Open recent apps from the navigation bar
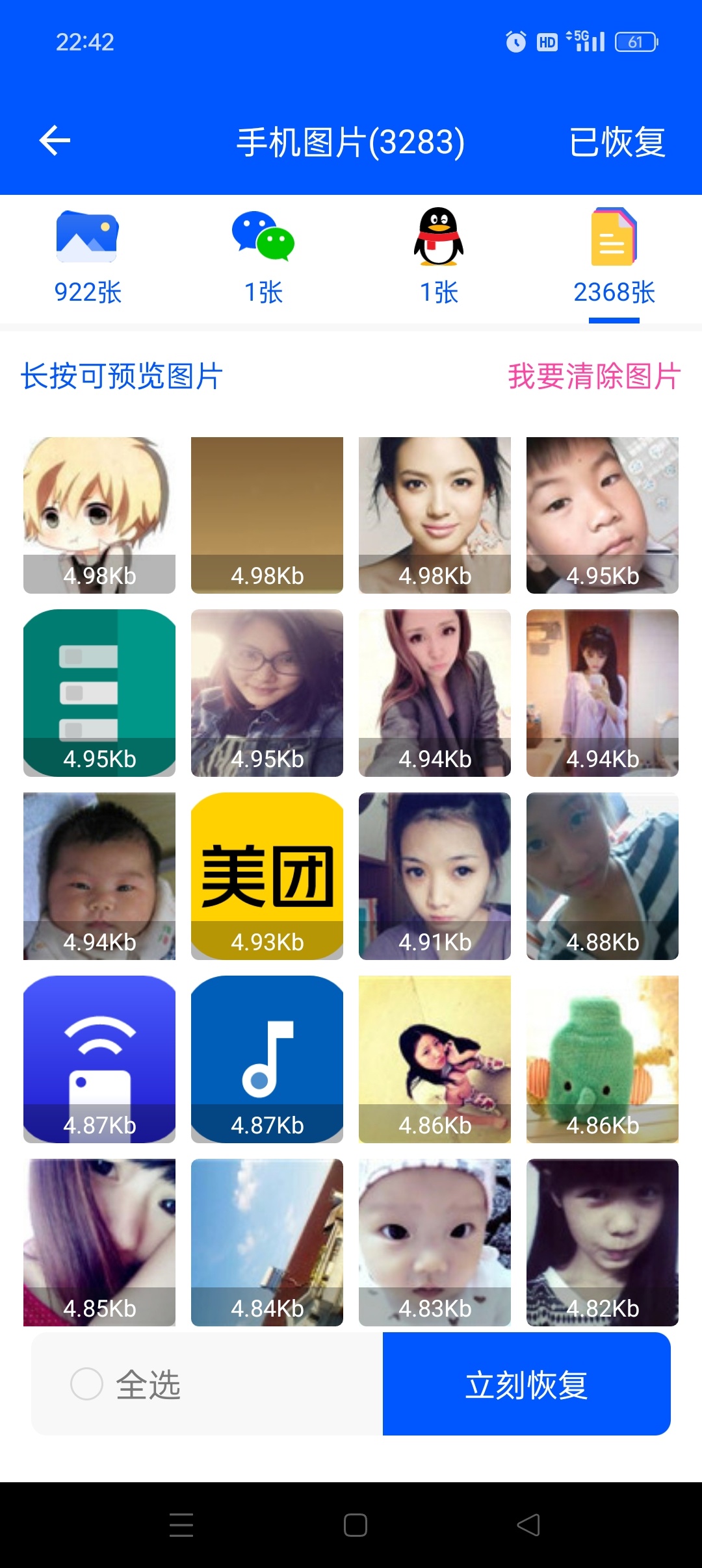This screenshot has height=1568, width=702. tap(181, 1524)
